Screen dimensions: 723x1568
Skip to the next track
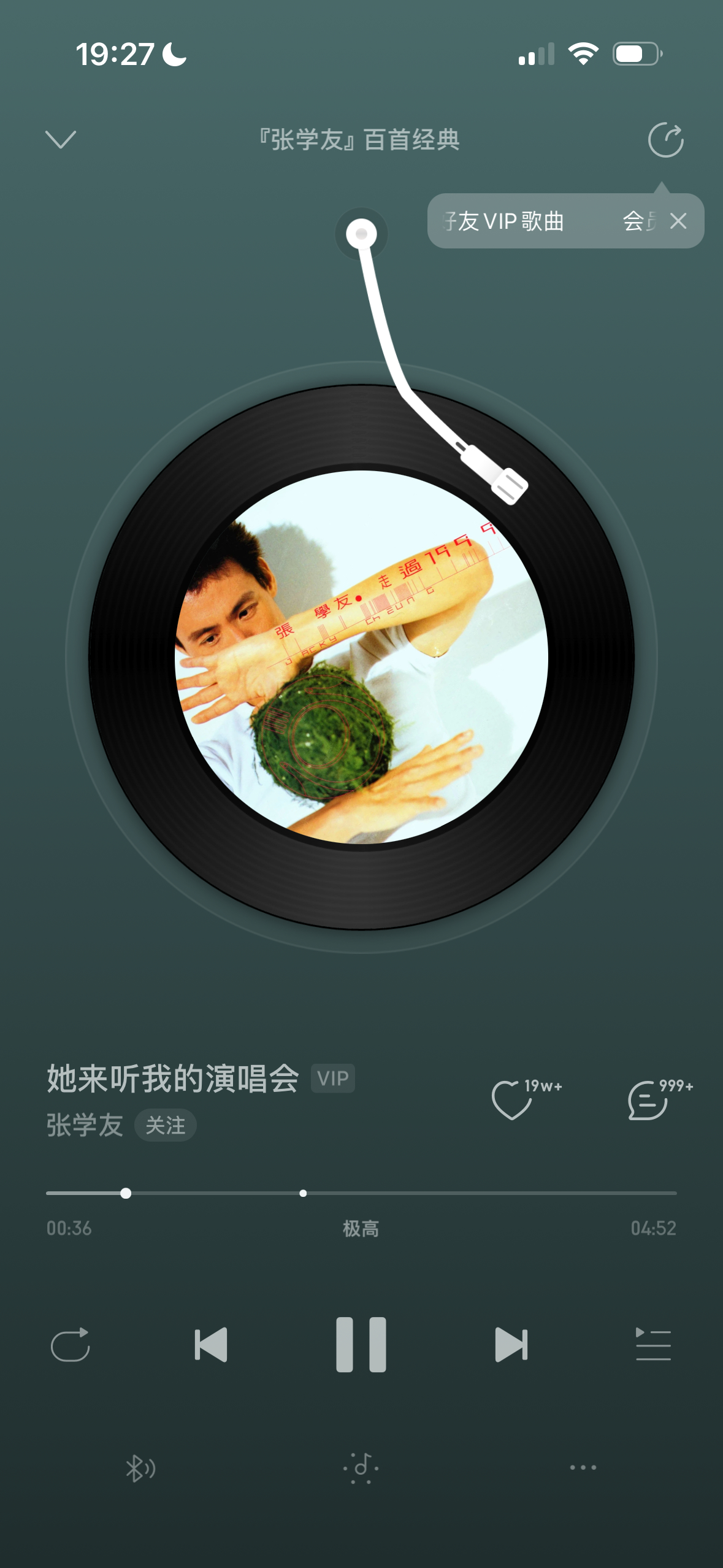(x=511, y=1345)
